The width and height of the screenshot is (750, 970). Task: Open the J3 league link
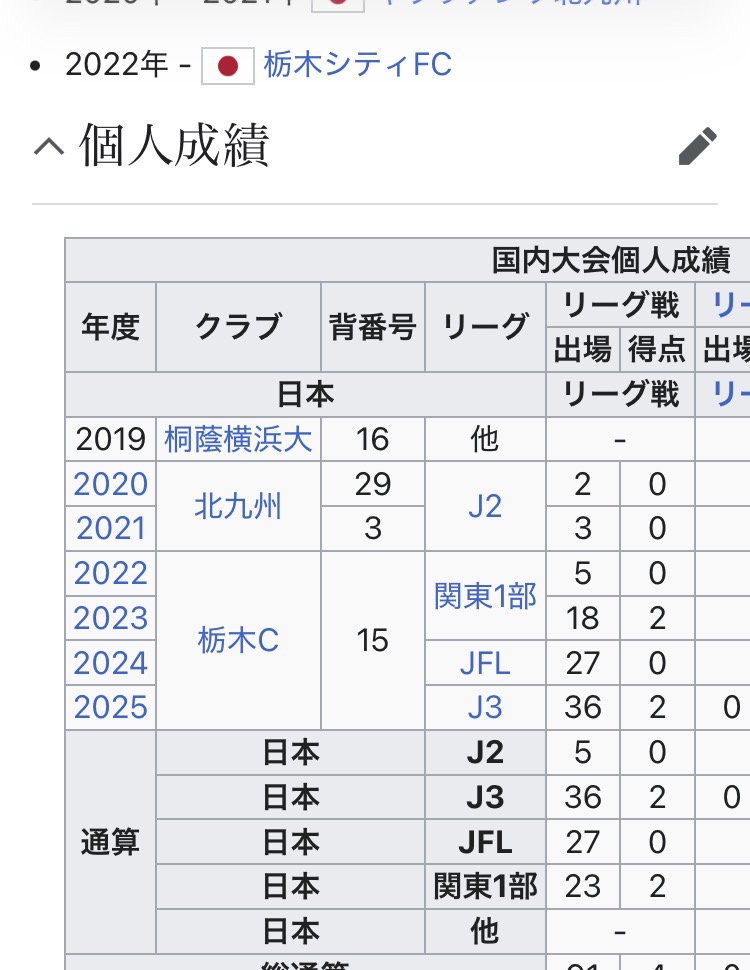[485, 707]
